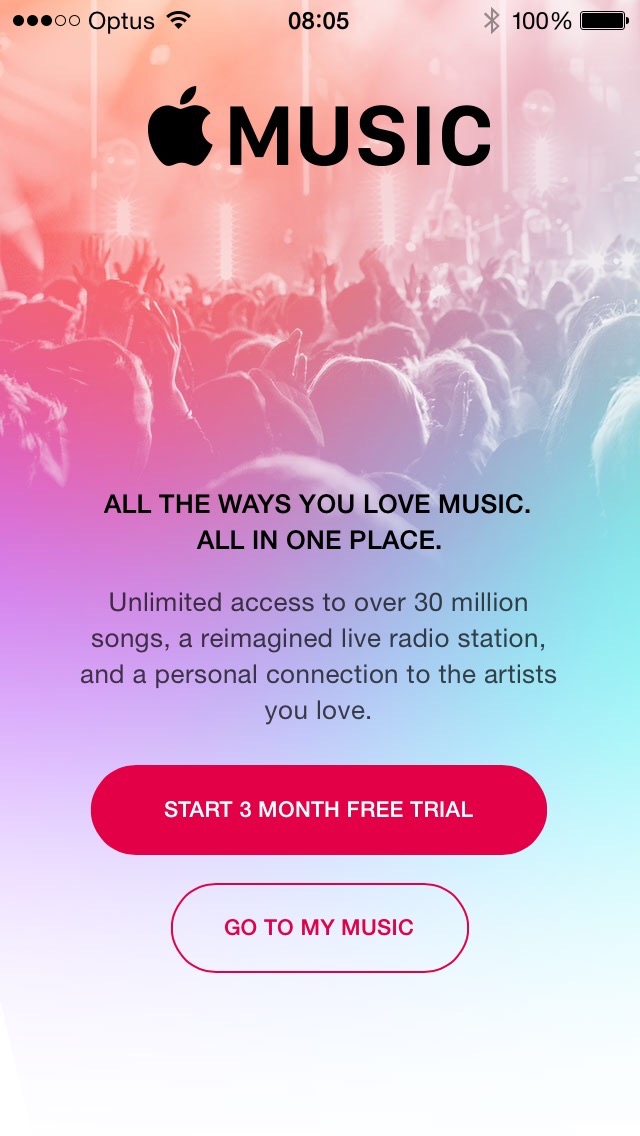The width and height of the screenshot is (640, 1136).
Task: Go to My Music
Action: pos(320,927)
